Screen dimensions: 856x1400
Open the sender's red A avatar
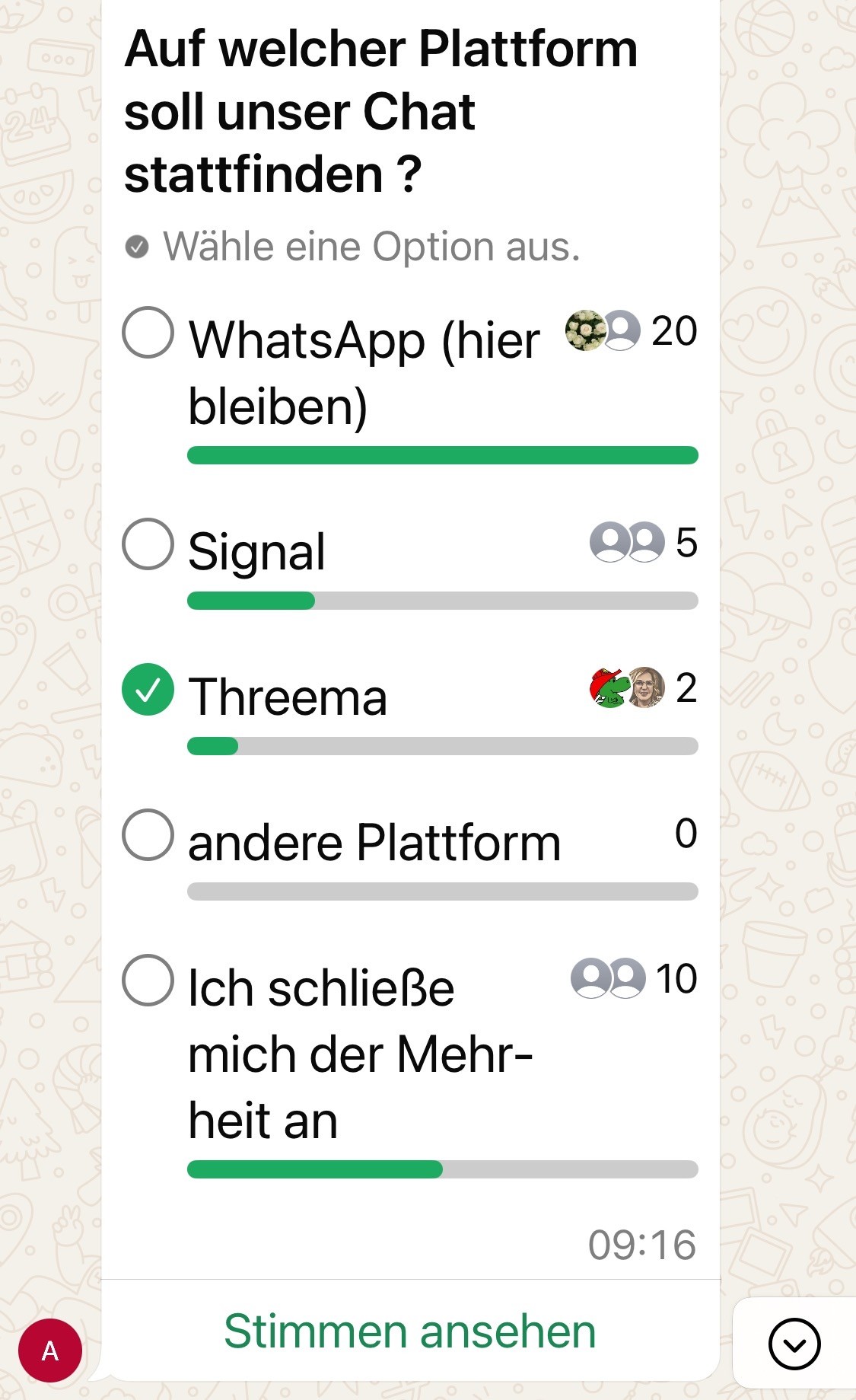coord(50,1351)
